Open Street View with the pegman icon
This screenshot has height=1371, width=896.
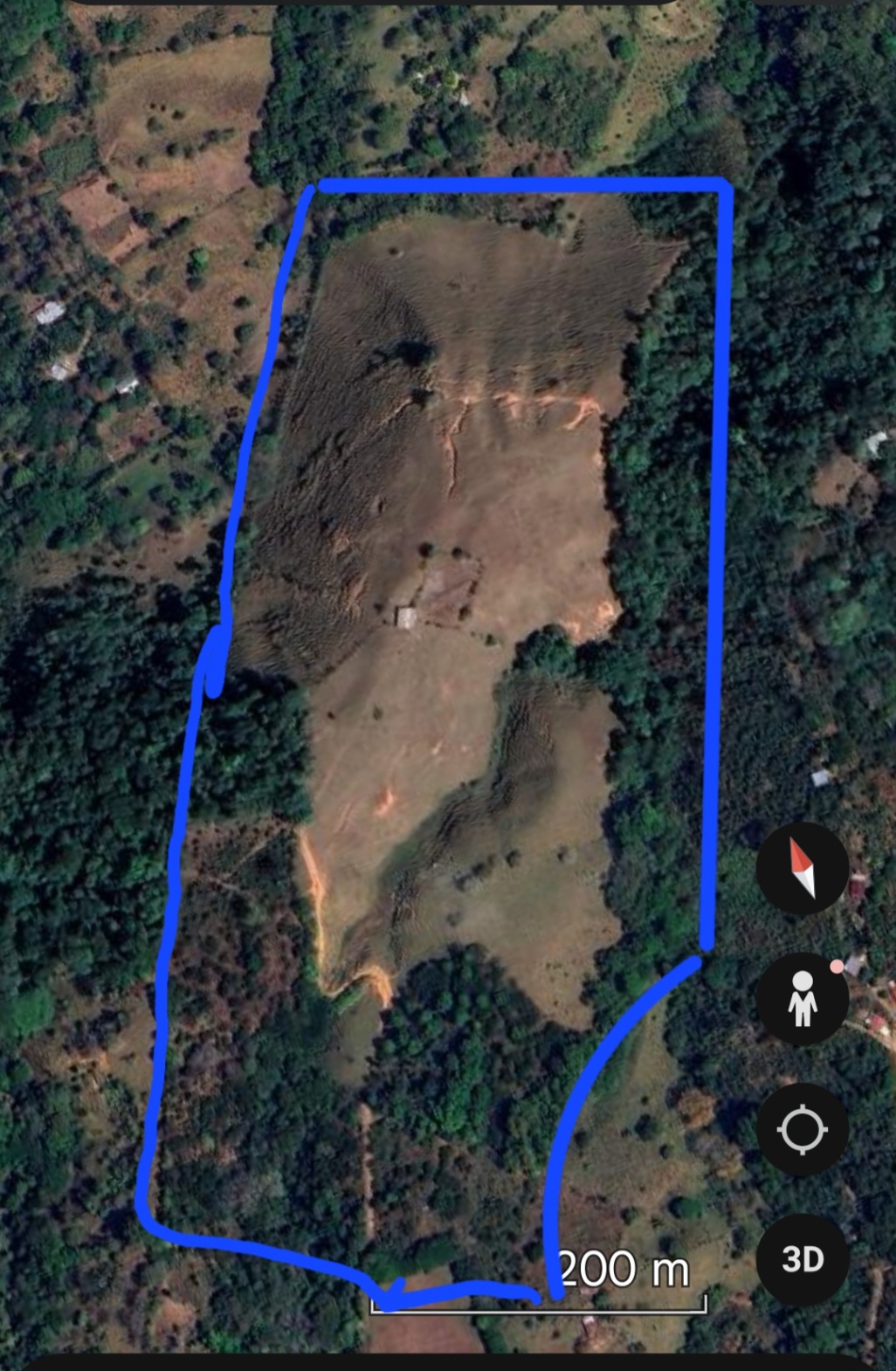click(803, 998)
